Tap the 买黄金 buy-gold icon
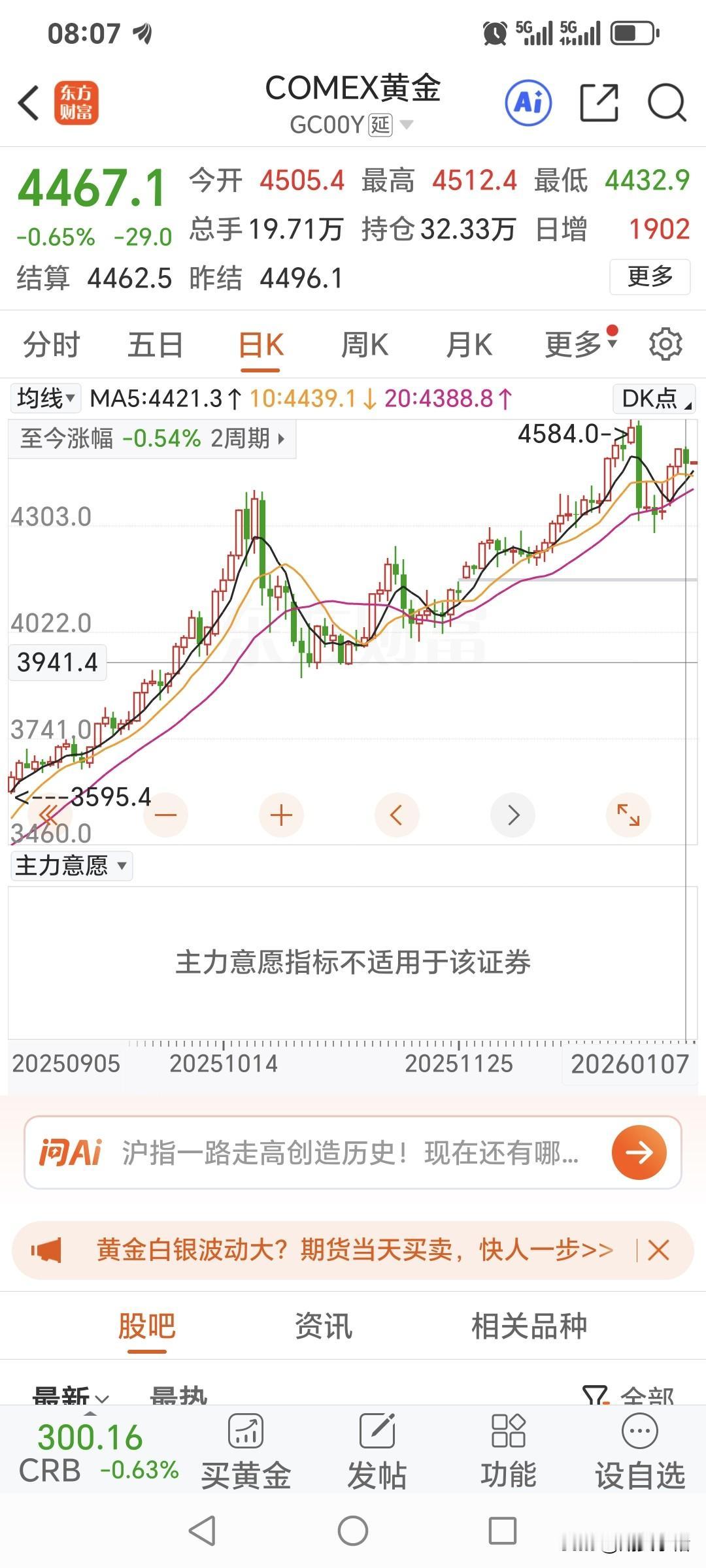This screenshot has height=1568, width=706. [245, 1447]
